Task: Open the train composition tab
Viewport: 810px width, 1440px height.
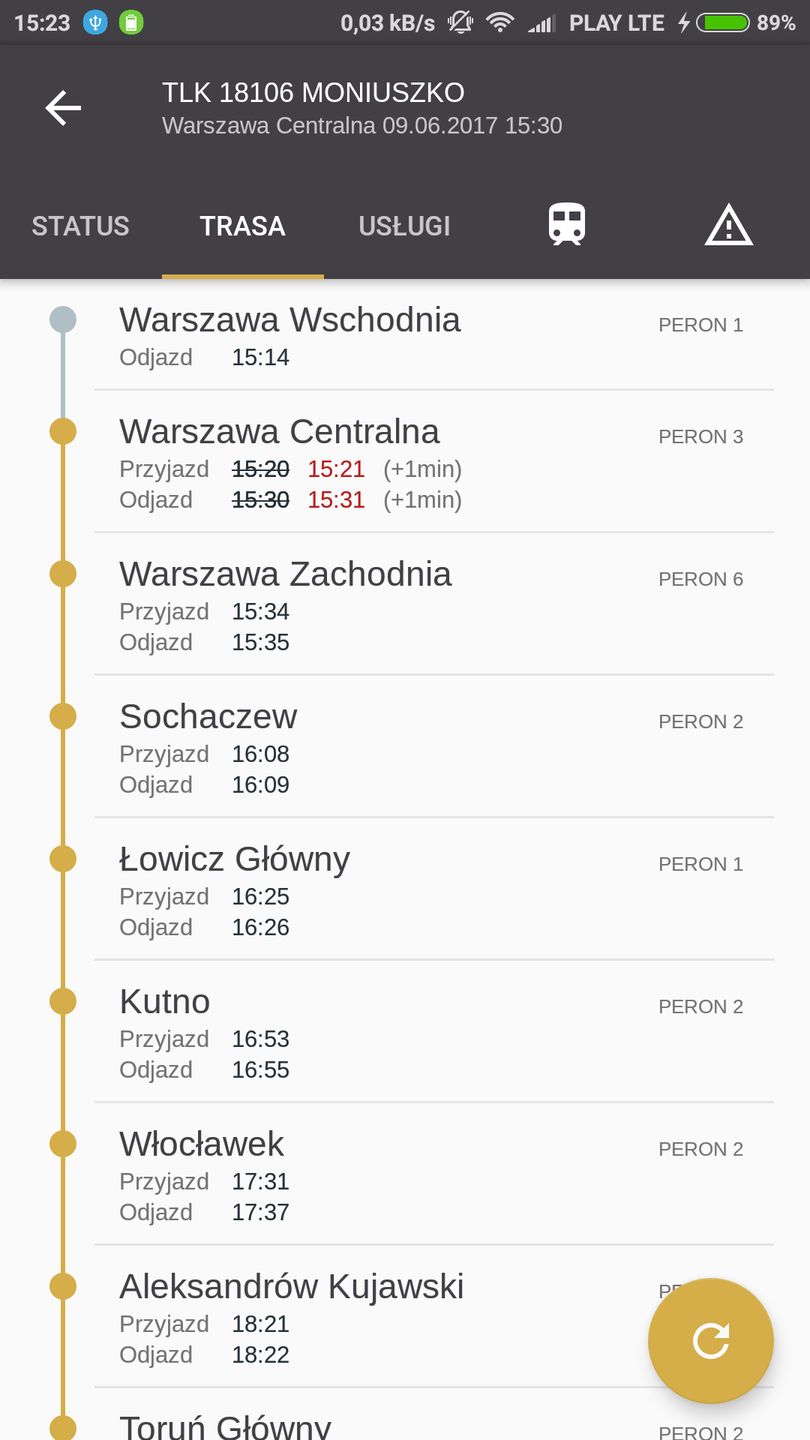Action: (567, 225)
